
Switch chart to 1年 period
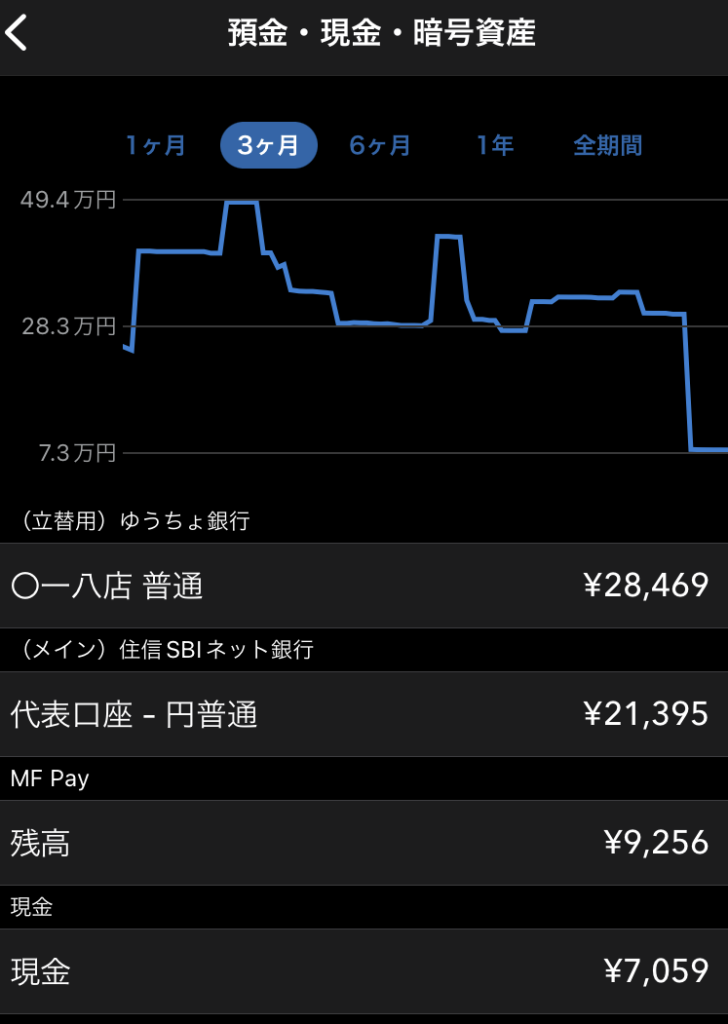point(495,146)
